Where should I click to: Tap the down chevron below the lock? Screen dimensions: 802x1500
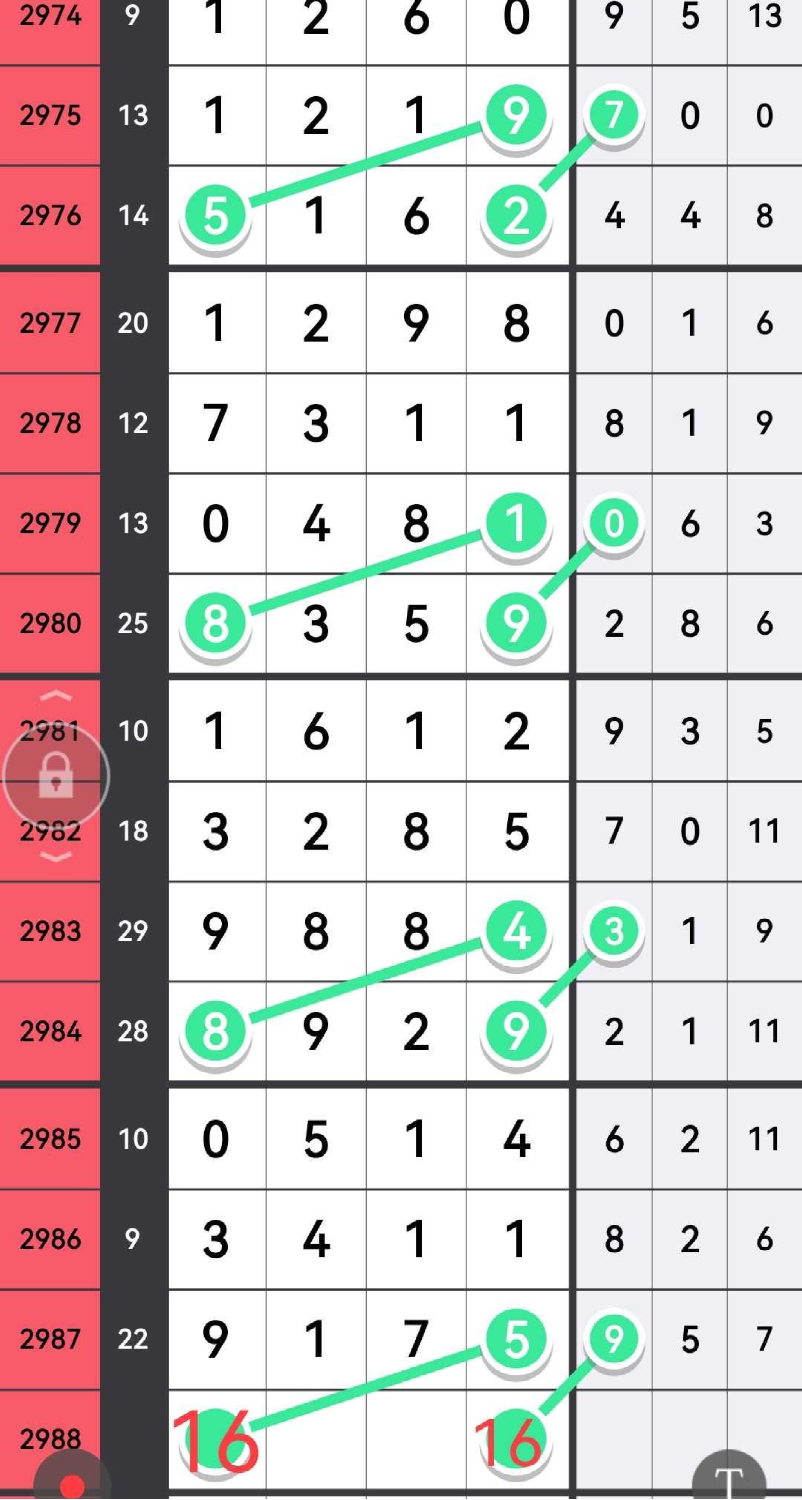(x=56, y=856)
